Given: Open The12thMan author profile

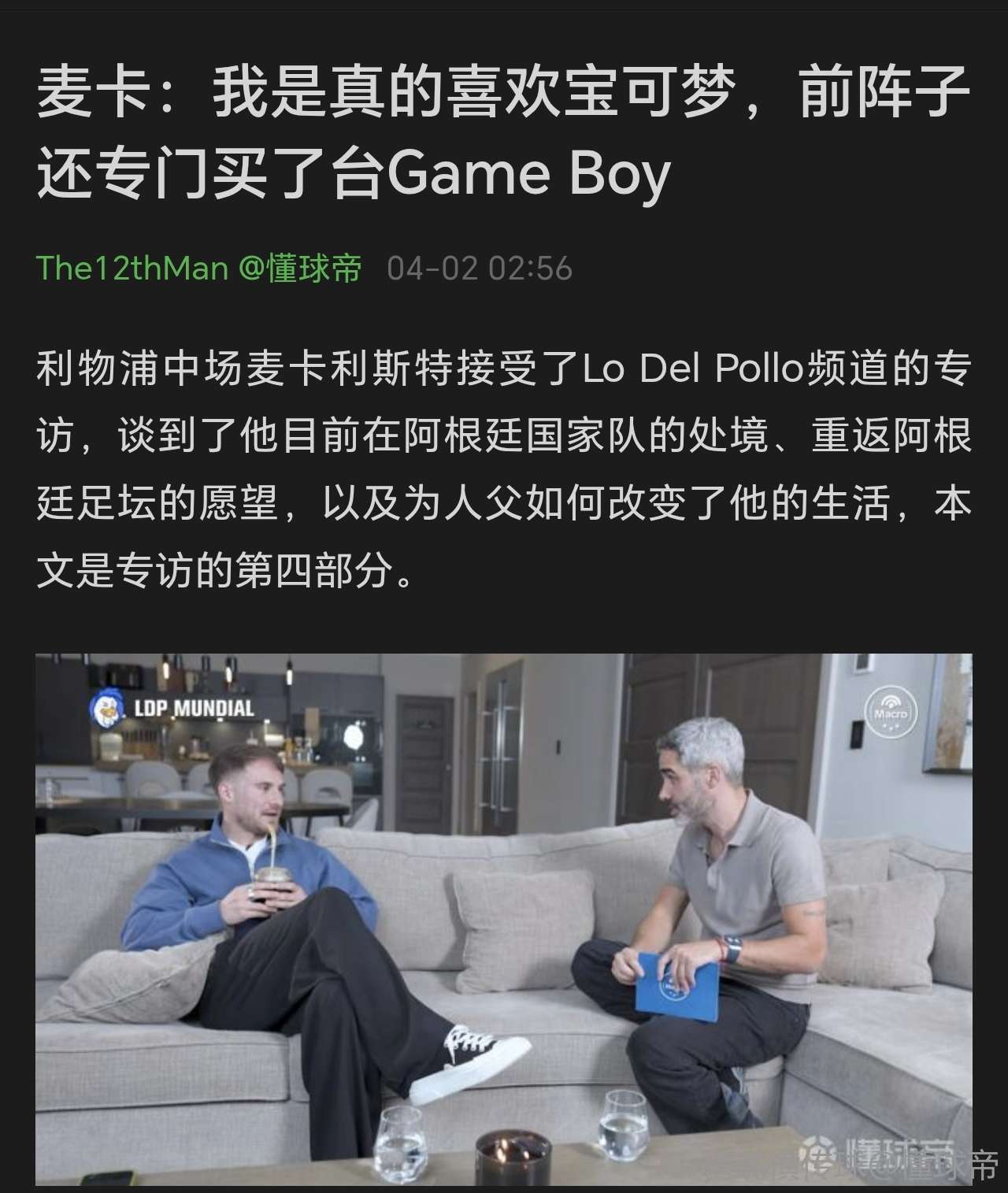Looking at the screenshot, I should pos(132,269).
